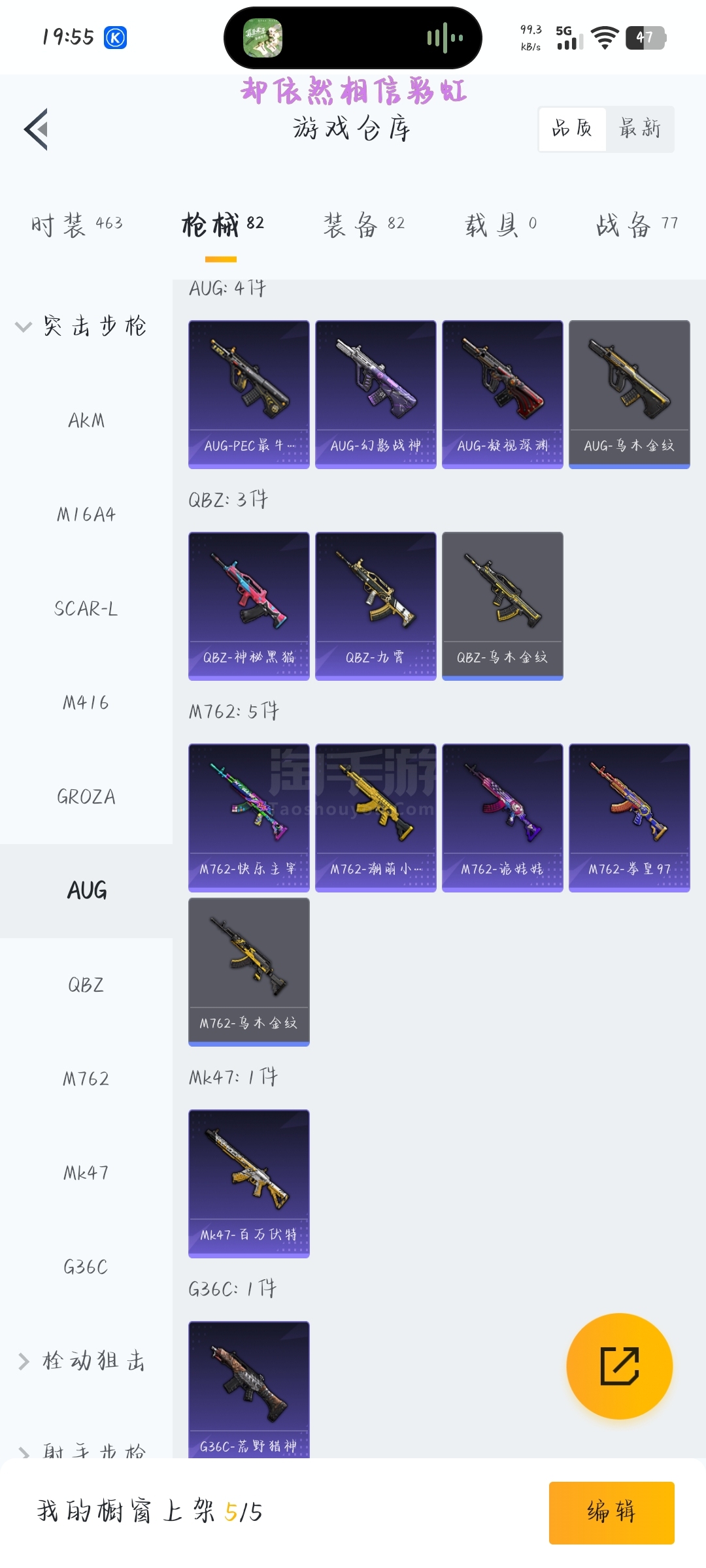This screenshot has height=1568, width=706.
Task: Open the M762-乌木金纹 skin
Action: click(x=249, y=972)
